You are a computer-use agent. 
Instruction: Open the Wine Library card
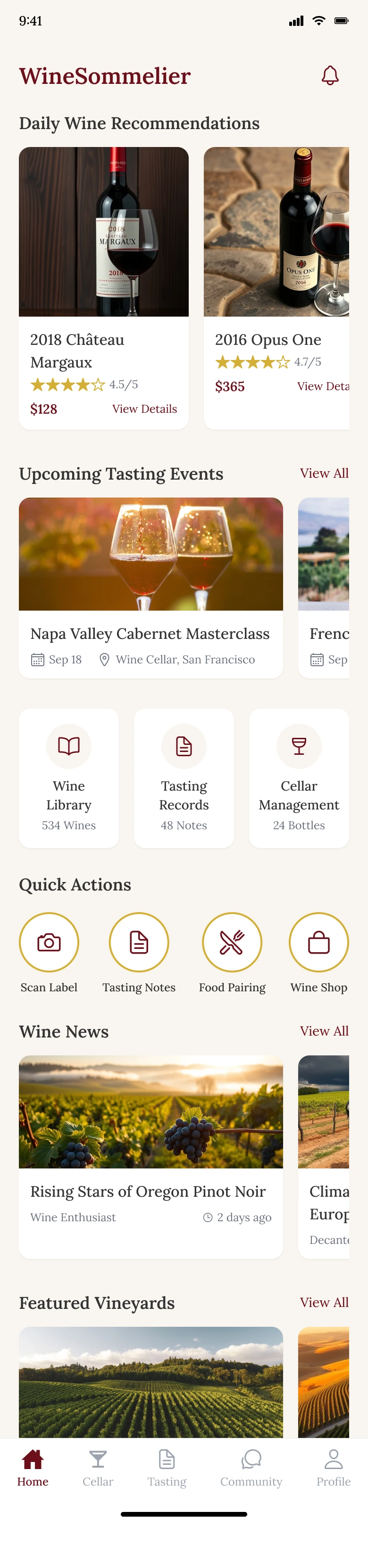69,777
